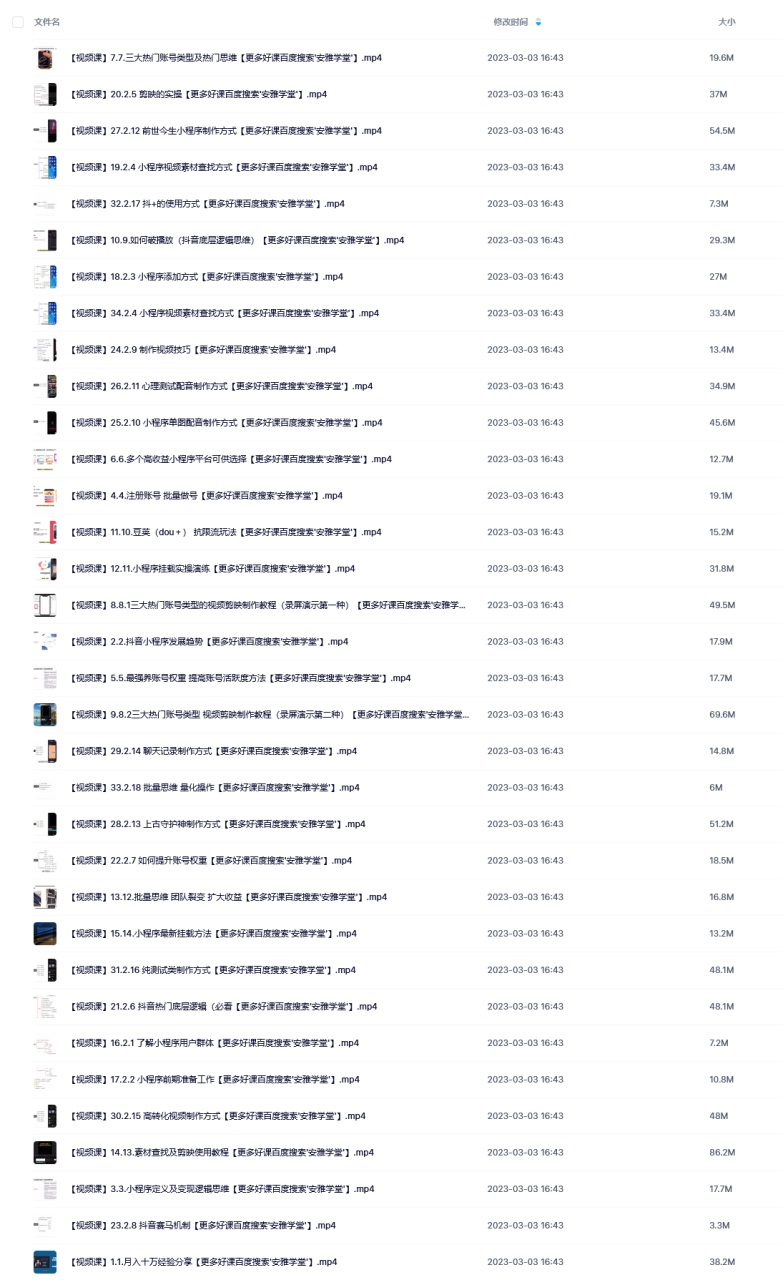783x1280 pixels.
Task: Sort files by 大小 column
Action: pos(726,22)
